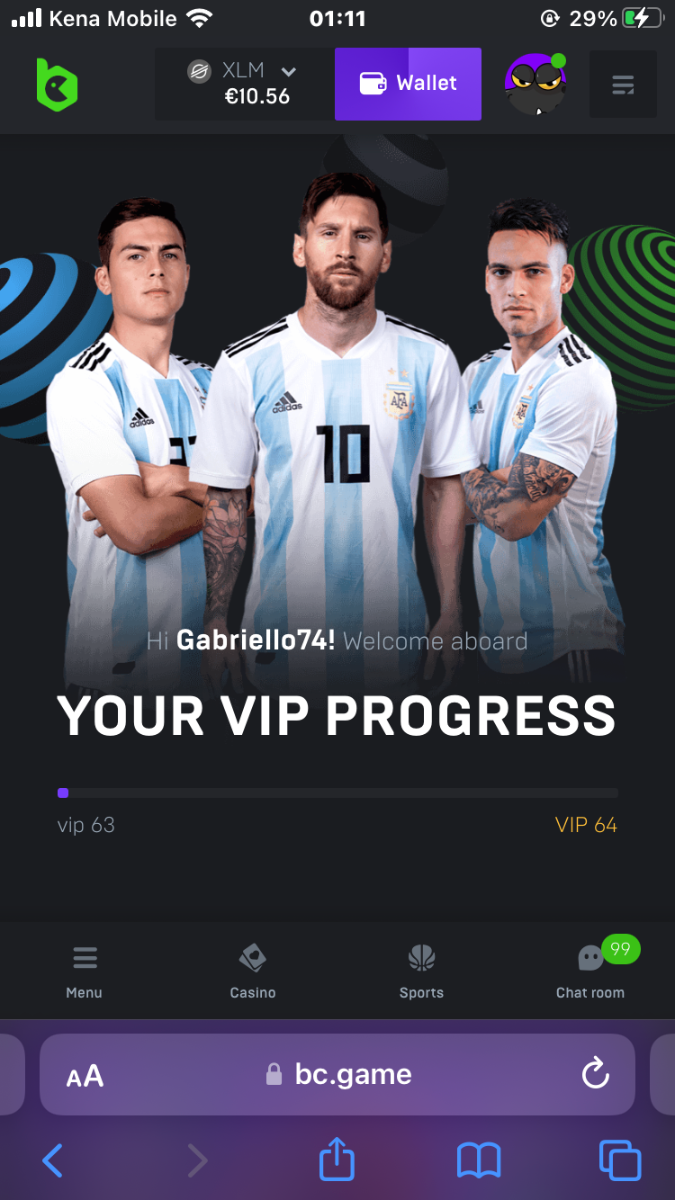
Task: Switch to the Sports tab
Action: (421, 972)
